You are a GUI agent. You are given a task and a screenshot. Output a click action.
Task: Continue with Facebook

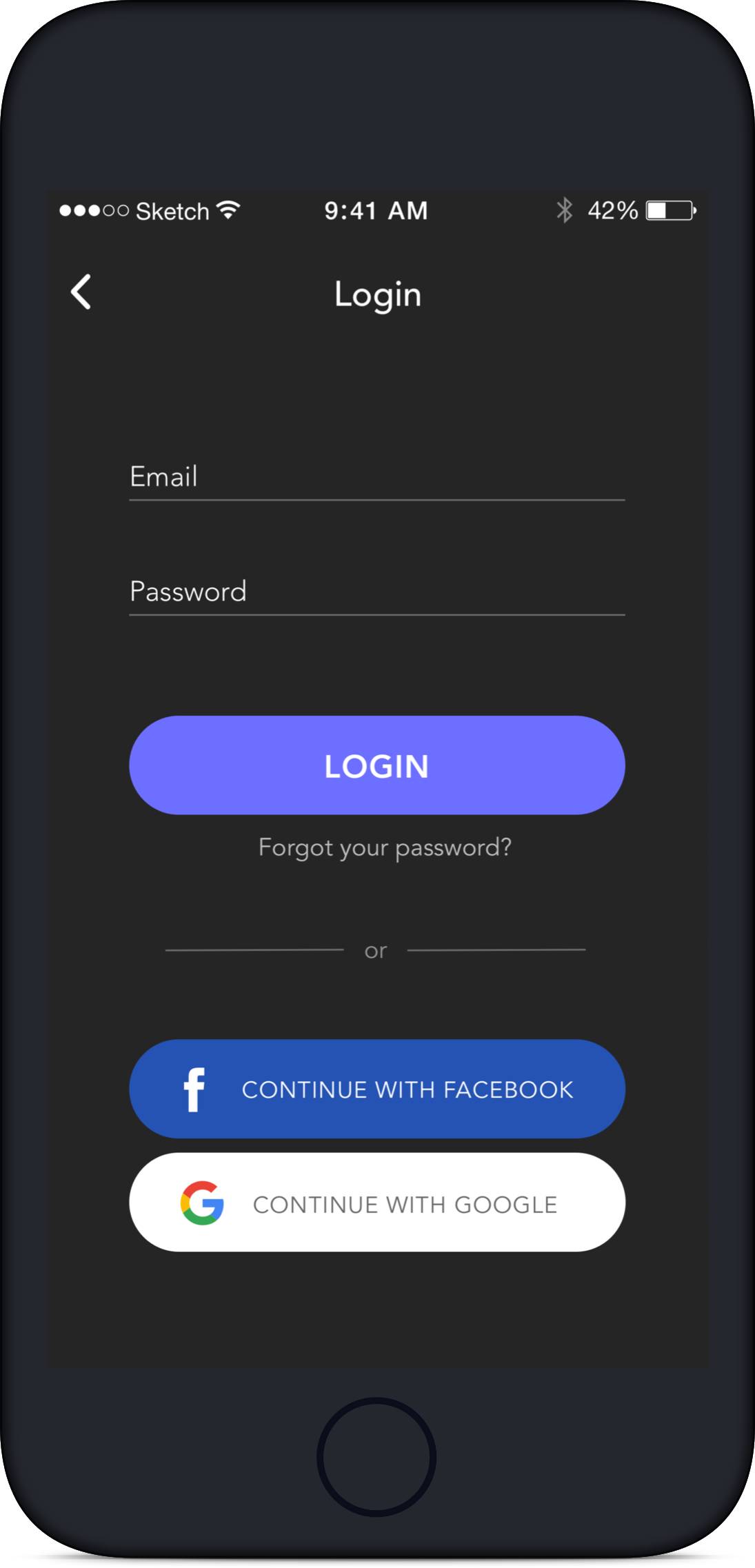tap(376, 1089)
